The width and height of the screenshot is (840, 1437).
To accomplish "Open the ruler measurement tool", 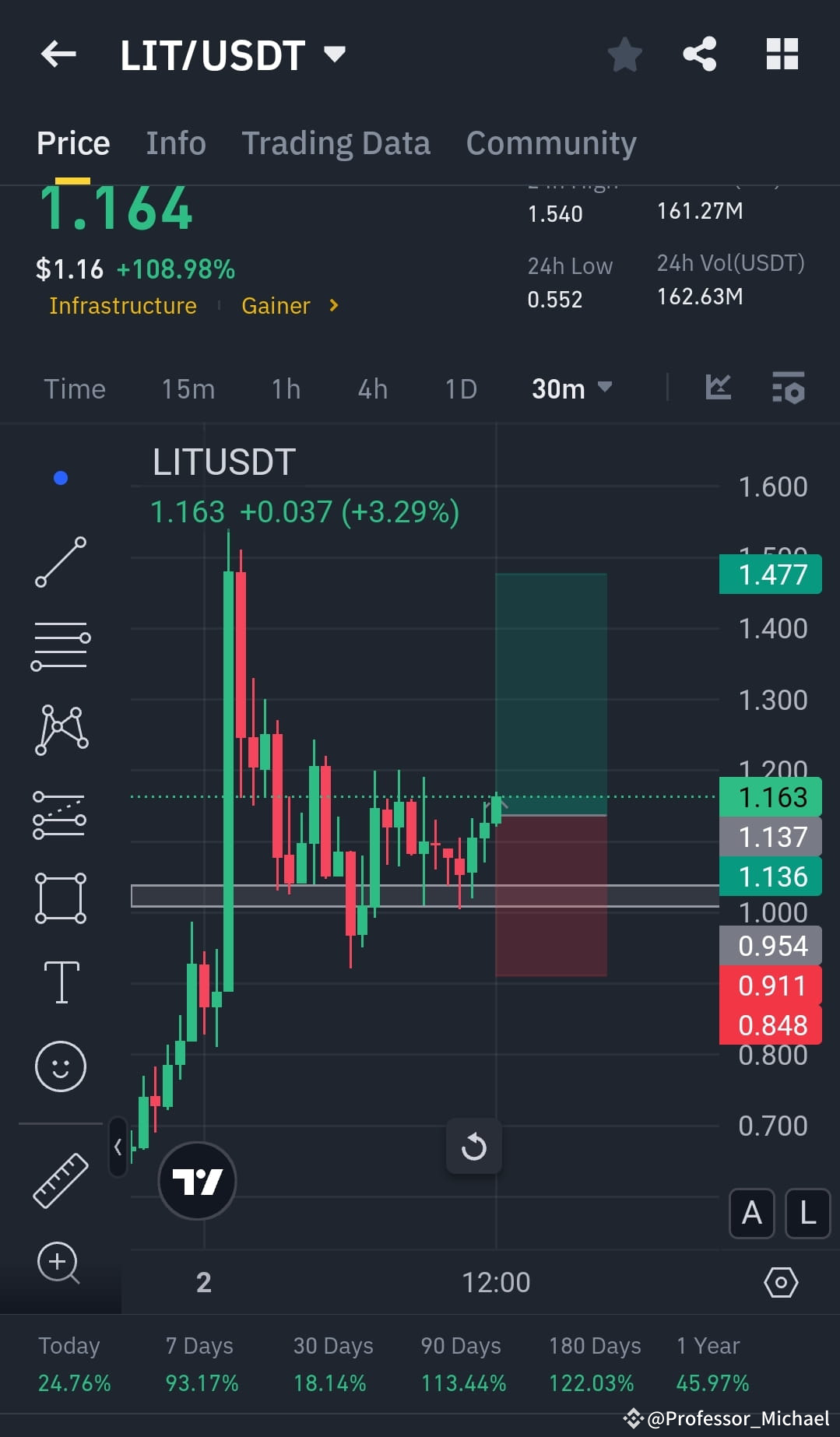I will tap(61, 1179).
